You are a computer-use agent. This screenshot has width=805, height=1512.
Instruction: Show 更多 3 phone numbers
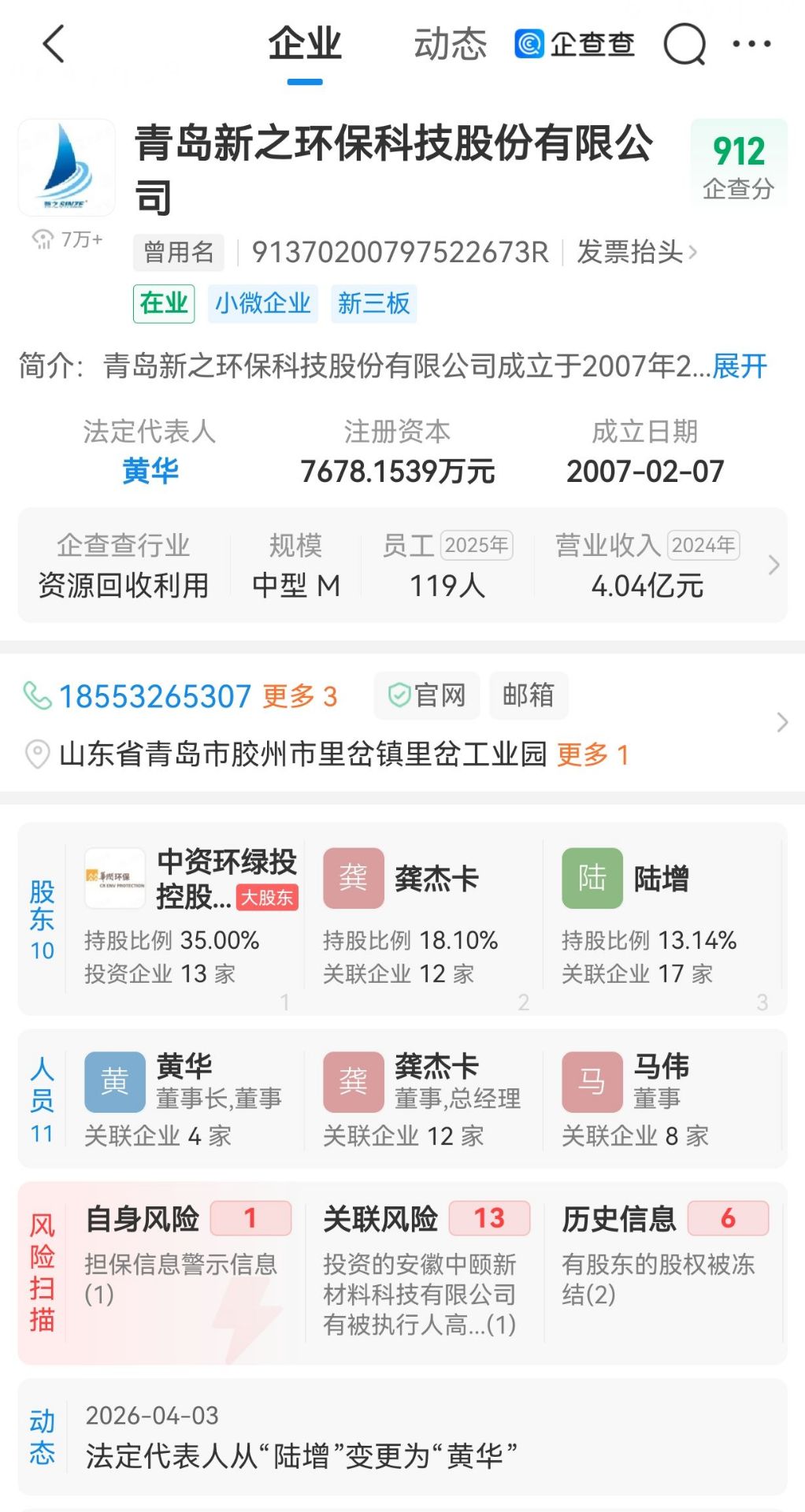pos(300,697)
